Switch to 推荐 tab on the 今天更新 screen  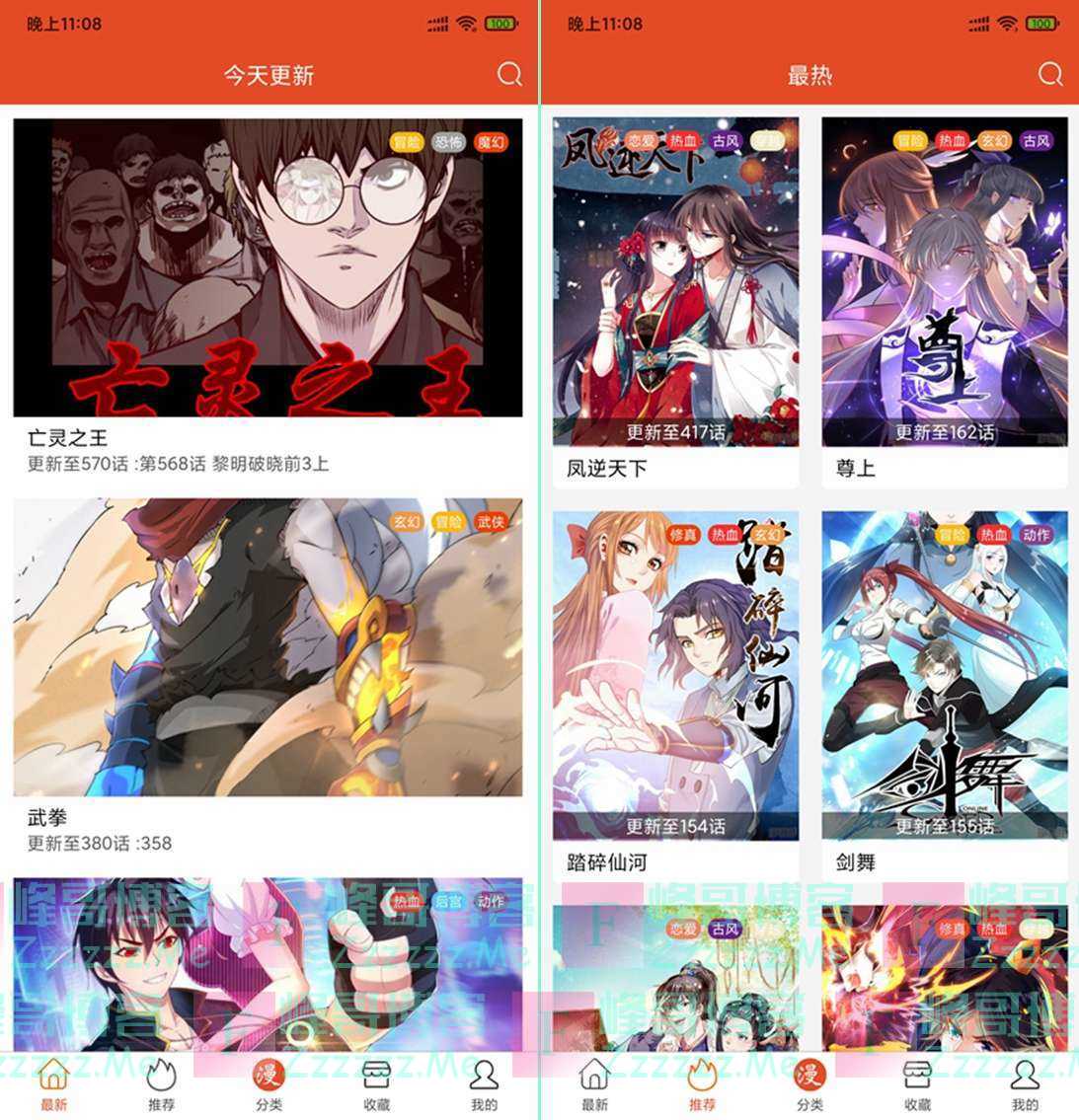(161, 1084)
